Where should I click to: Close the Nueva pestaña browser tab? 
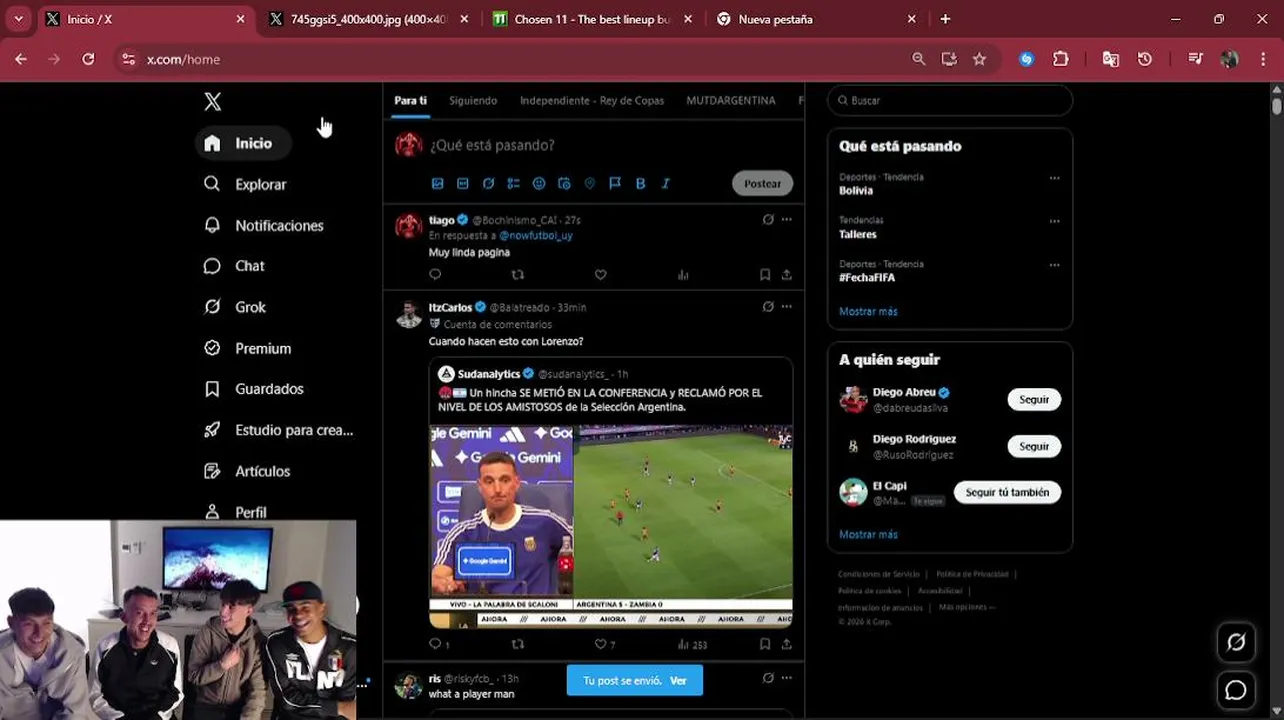pos(911,19)
